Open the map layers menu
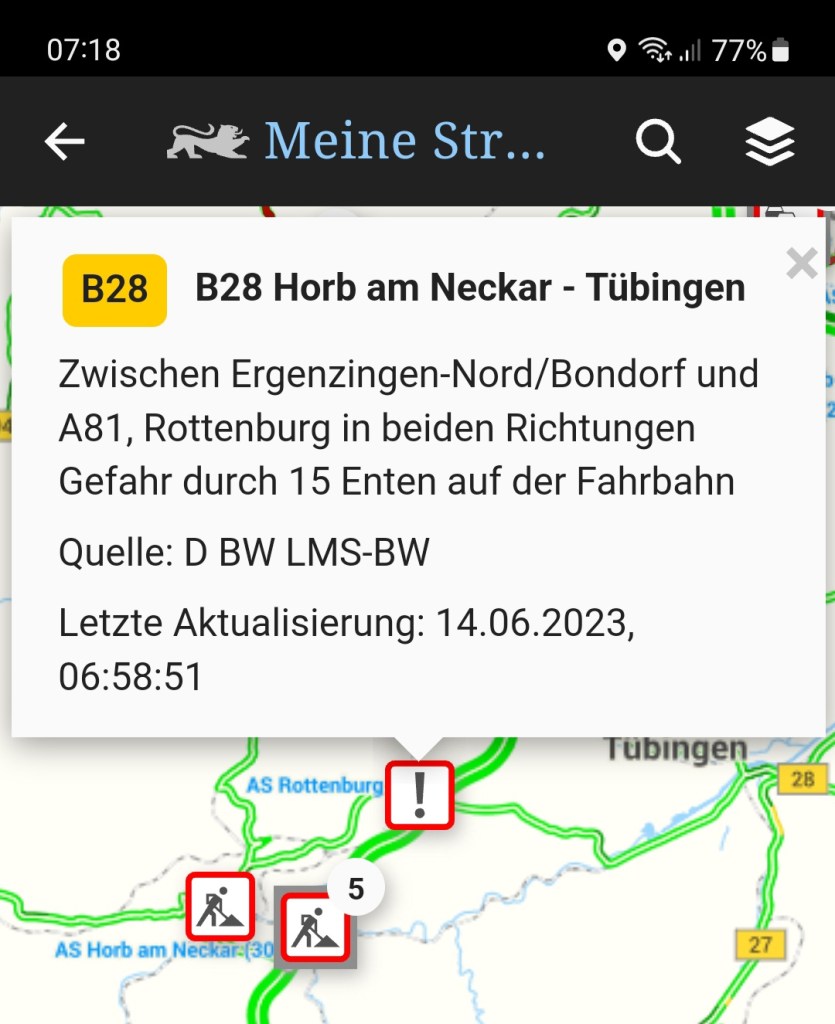 click(770, 142)
